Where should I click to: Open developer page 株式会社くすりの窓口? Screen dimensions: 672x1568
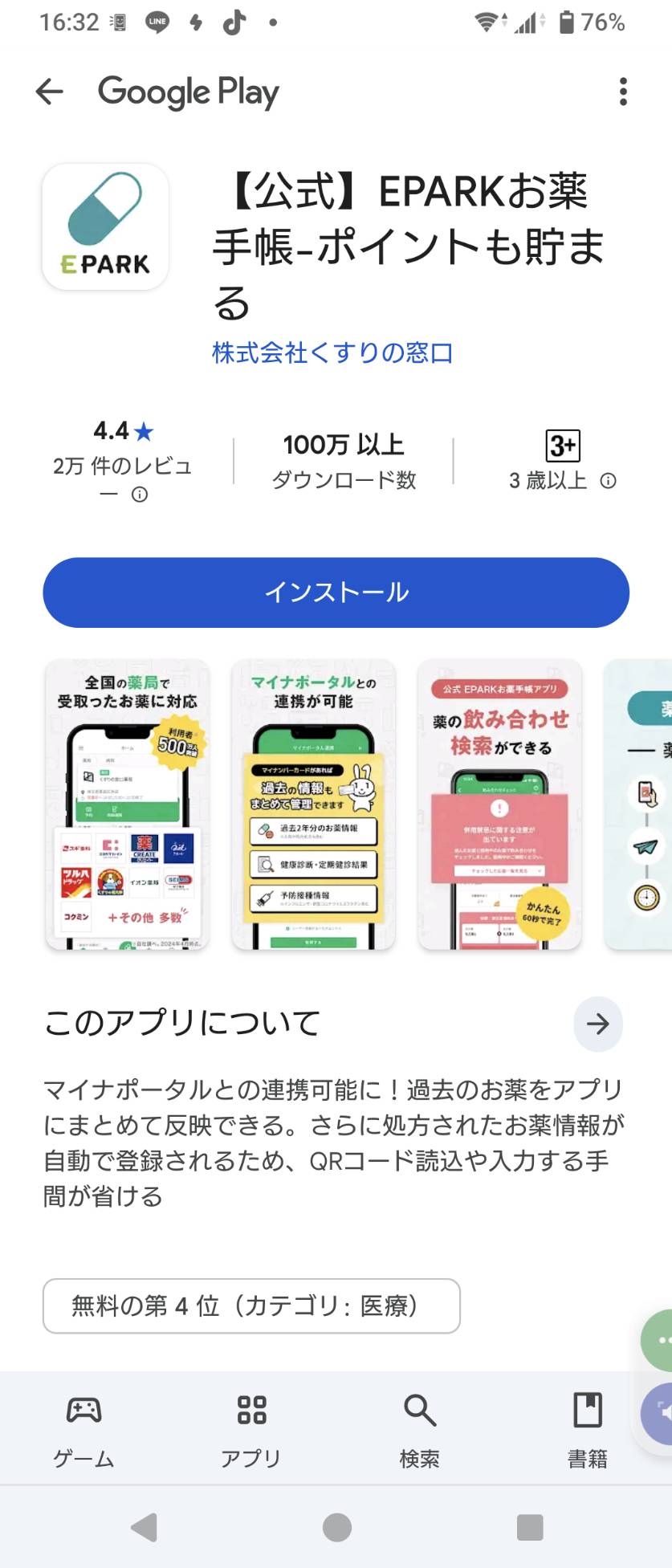331,353
